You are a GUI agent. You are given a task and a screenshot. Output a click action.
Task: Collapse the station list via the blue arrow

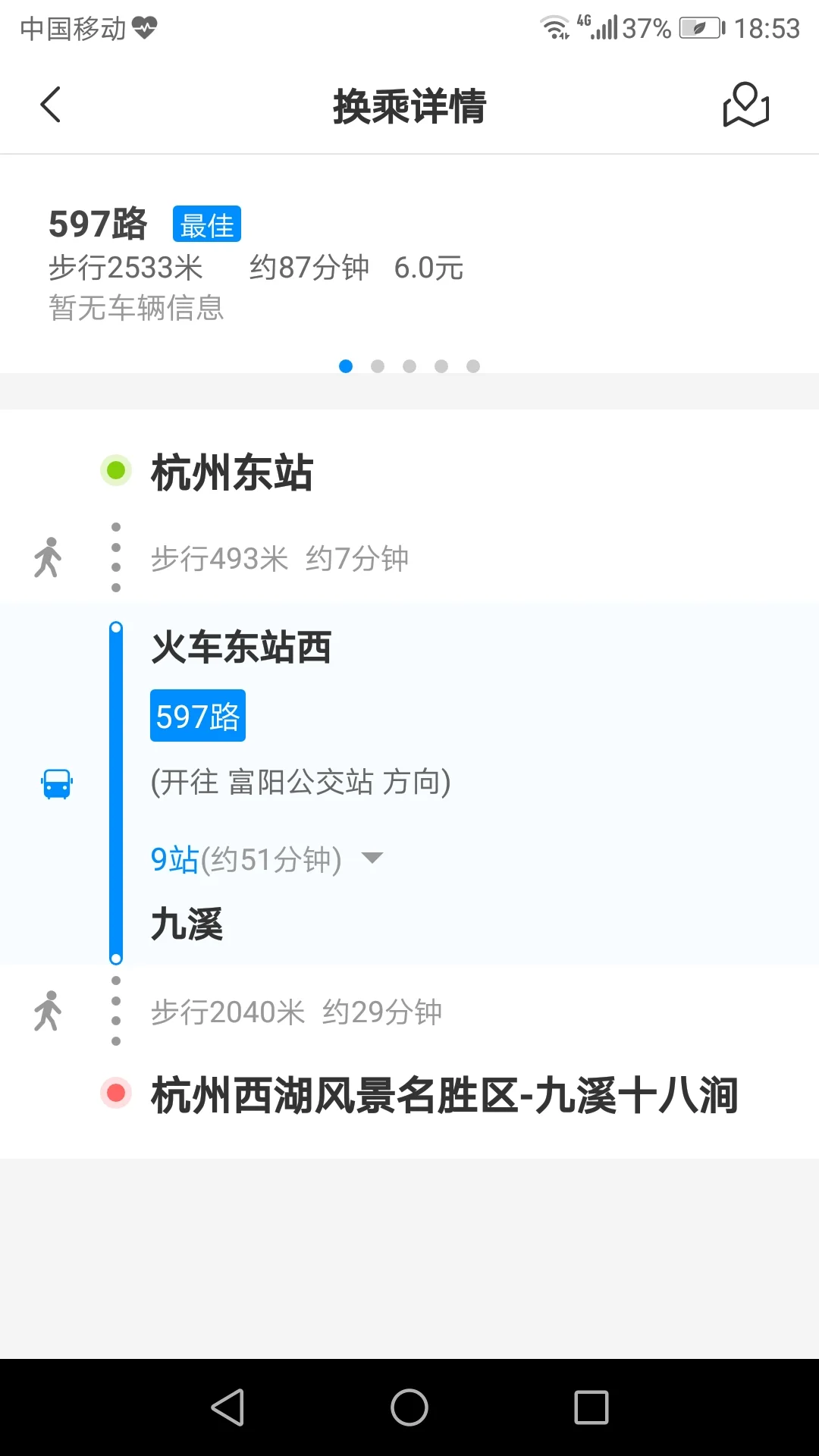coord(372,858)
